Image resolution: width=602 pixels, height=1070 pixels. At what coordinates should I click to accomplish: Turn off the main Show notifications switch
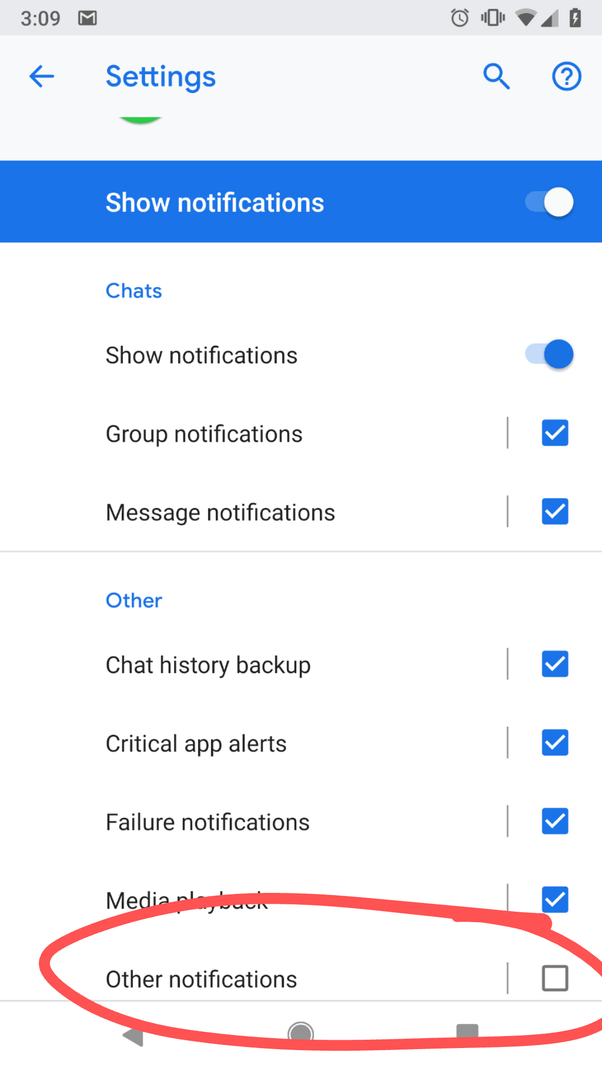[549, 202]
